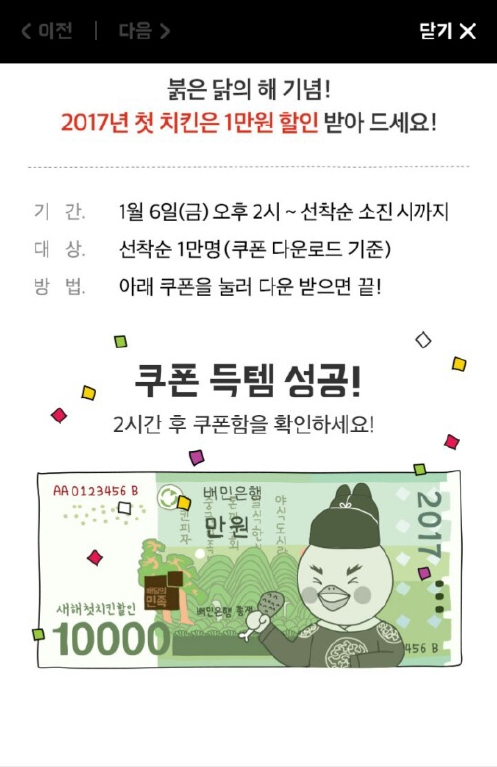The width and height of the screenshot is (497, 767).
Task: Tap the 10000 won chicken coupon banknote
Action: 249,569
